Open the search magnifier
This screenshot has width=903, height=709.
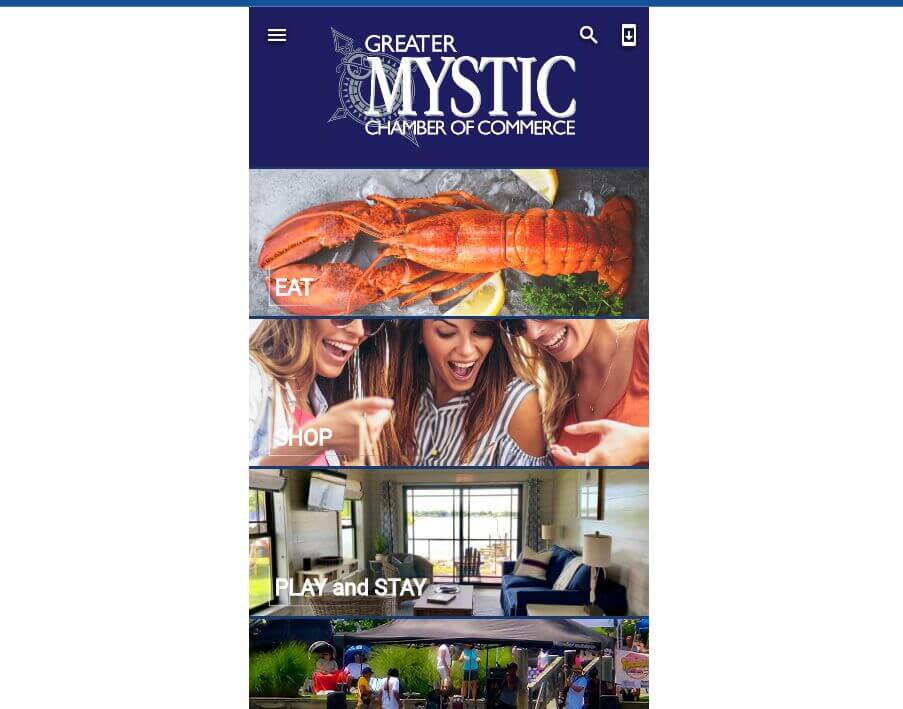(x=589, y=36)
